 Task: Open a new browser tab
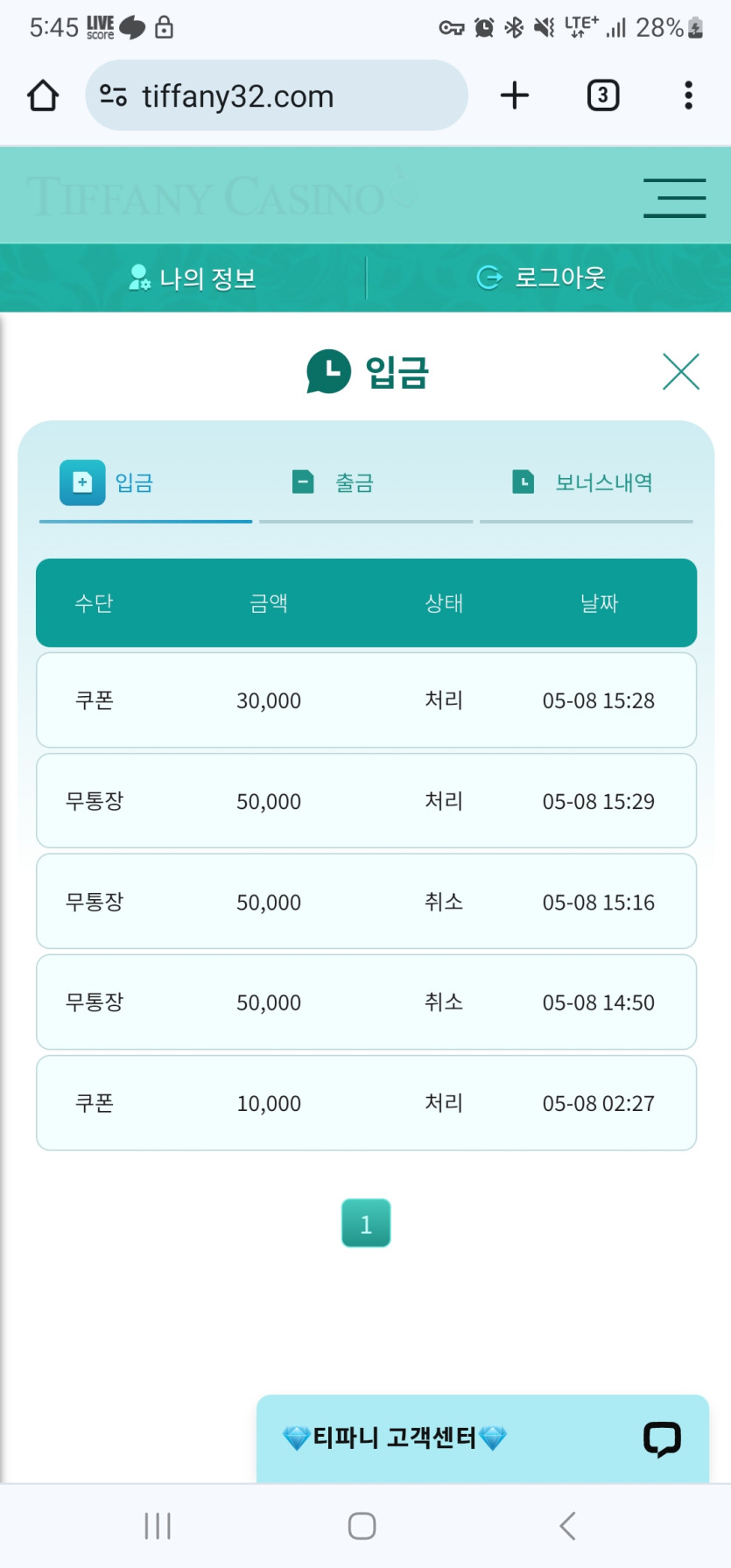pyautogui.click(x=515, y=95)
